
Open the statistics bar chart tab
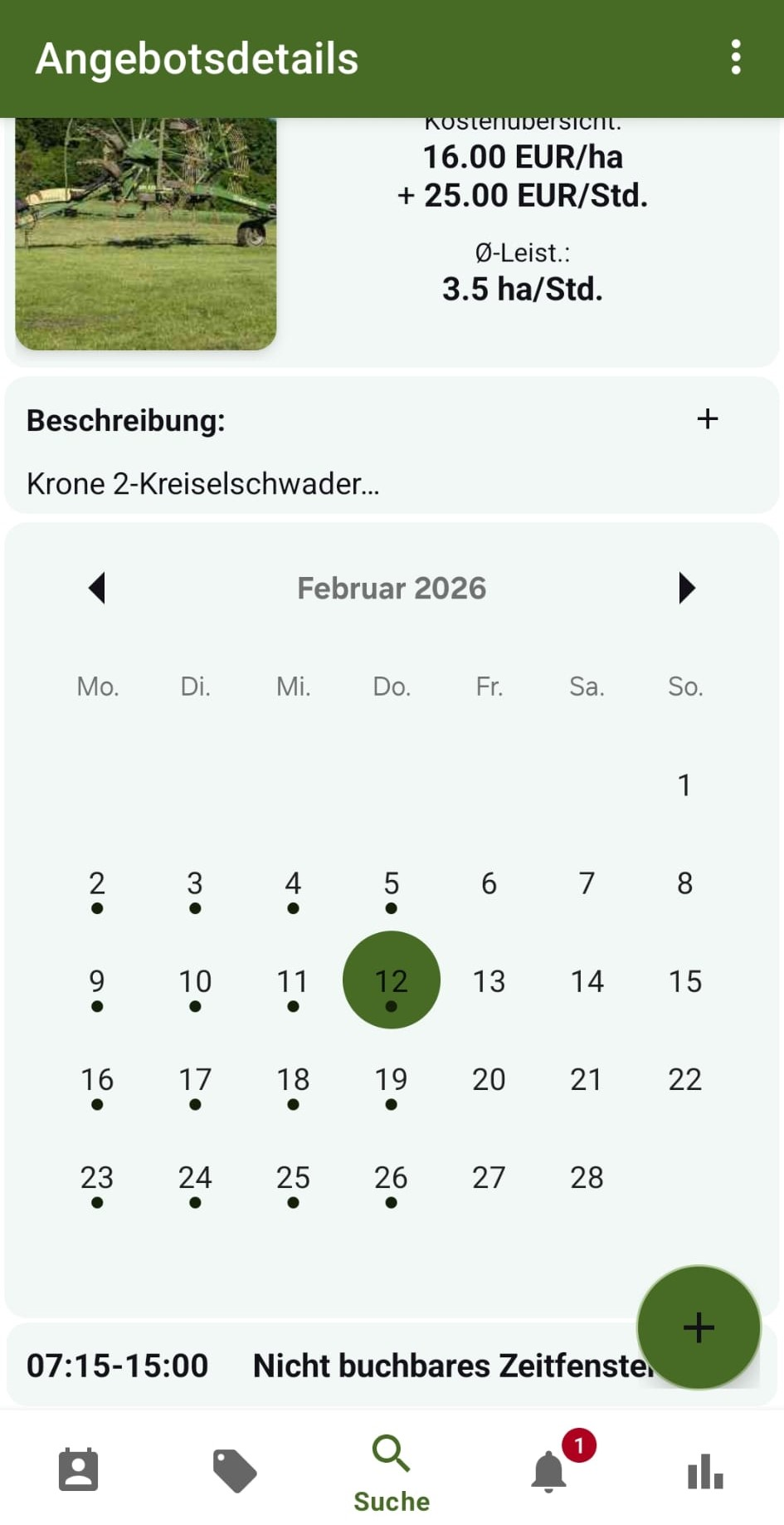[705, 1470]
